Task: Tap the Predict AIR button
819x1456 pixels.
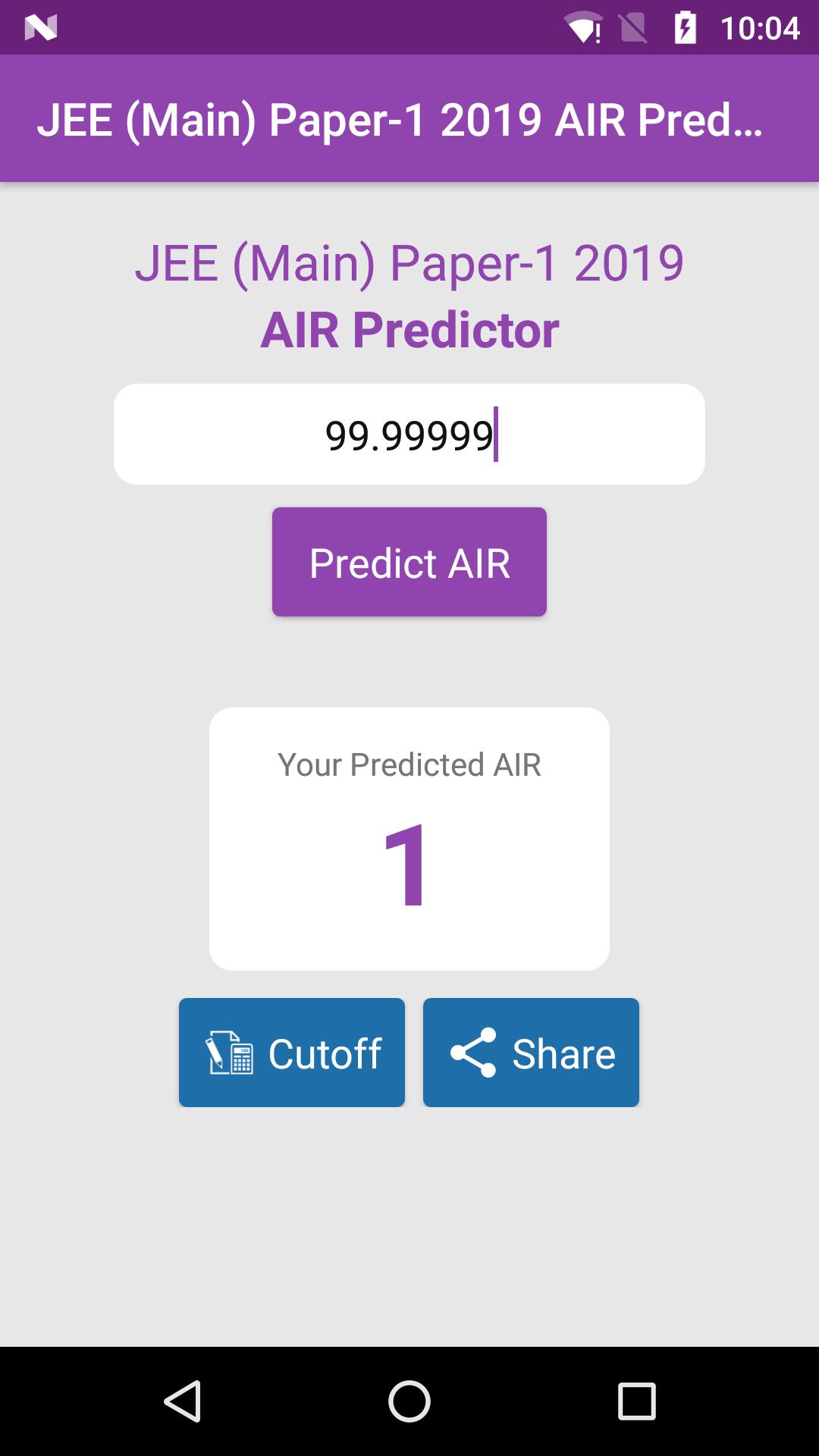Action: point(409,562)
